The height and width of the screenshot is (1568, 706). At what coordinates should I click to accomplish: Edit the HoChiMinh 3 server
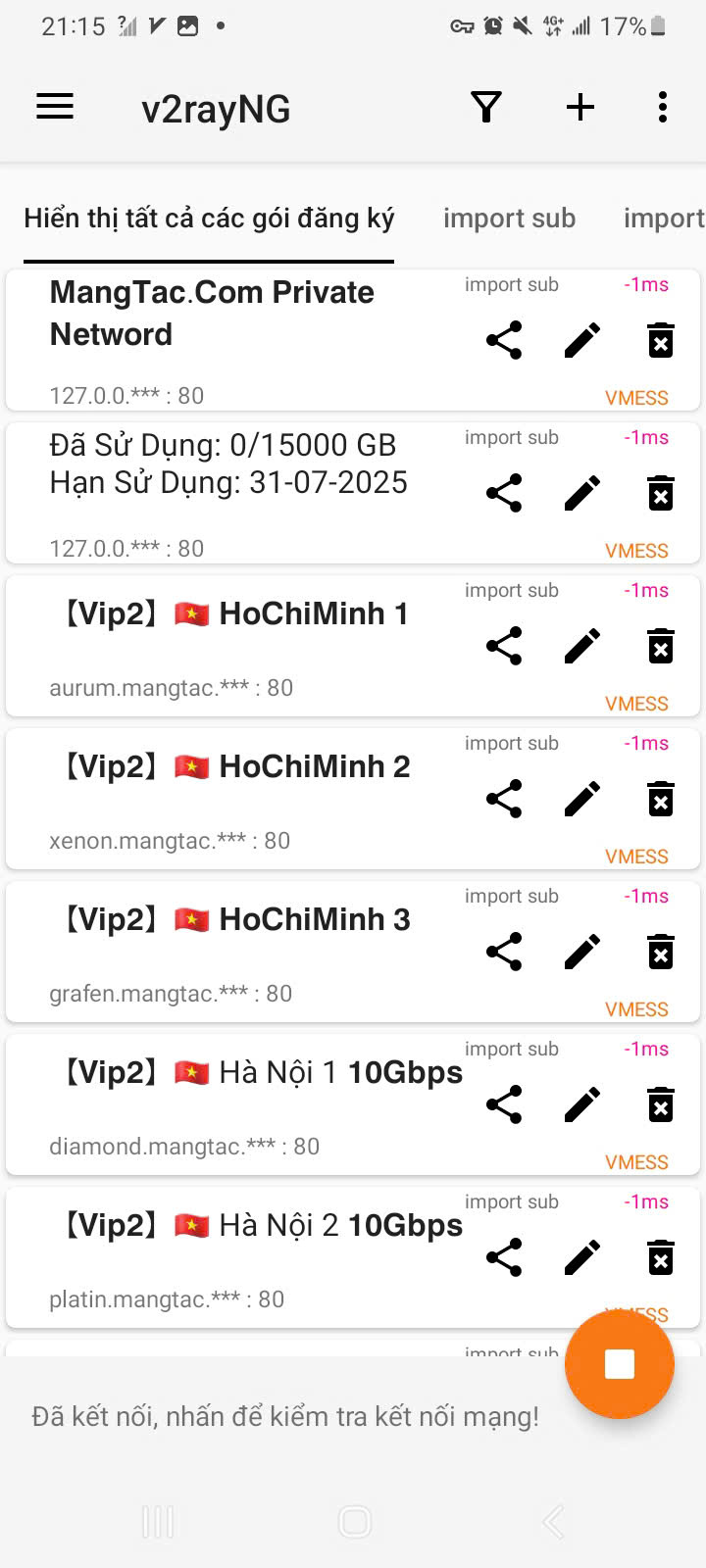pos(582,952)
